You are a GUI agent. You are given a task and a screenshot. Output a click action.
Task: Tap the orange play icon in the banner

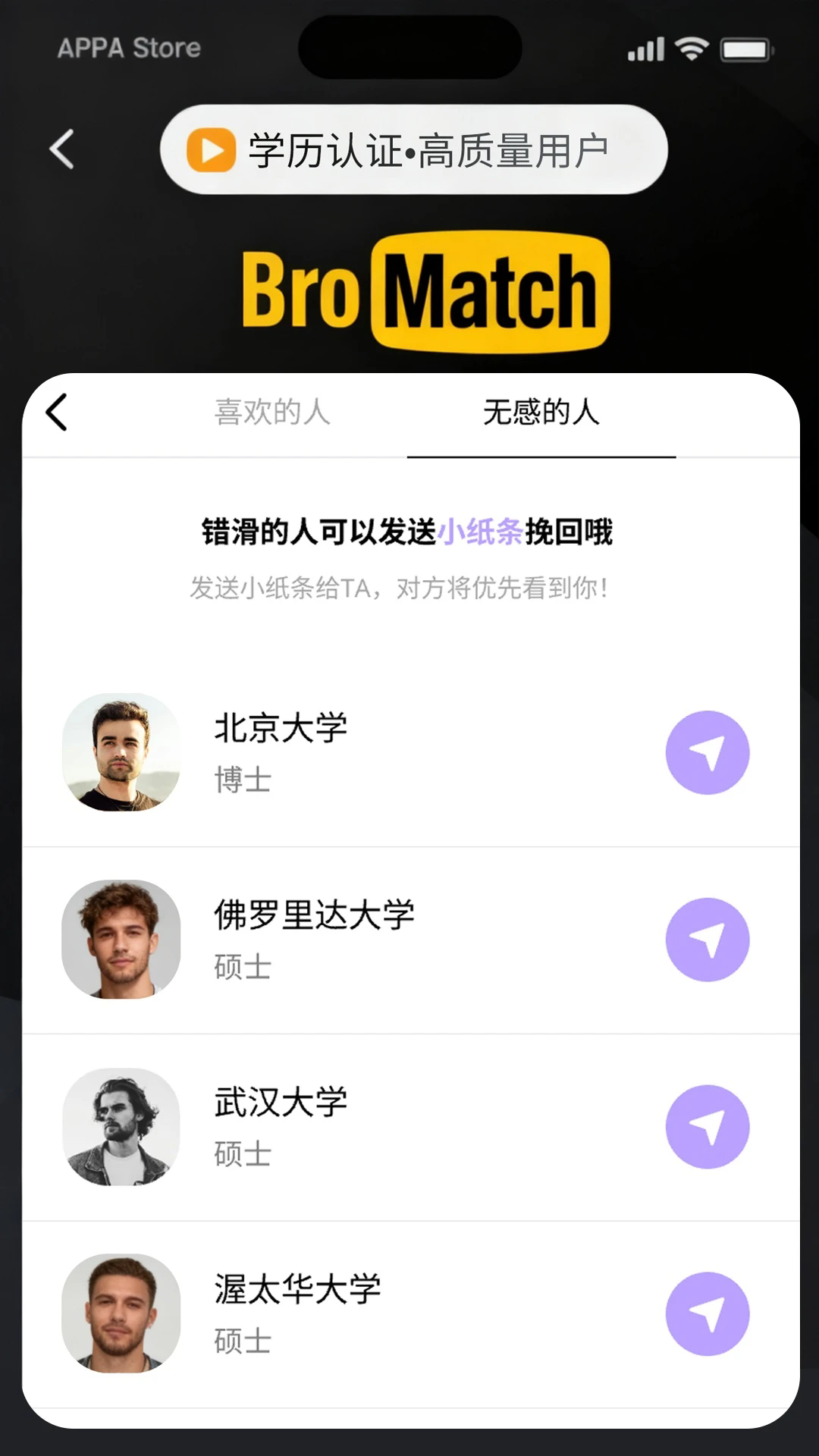[x=212, y=149]
